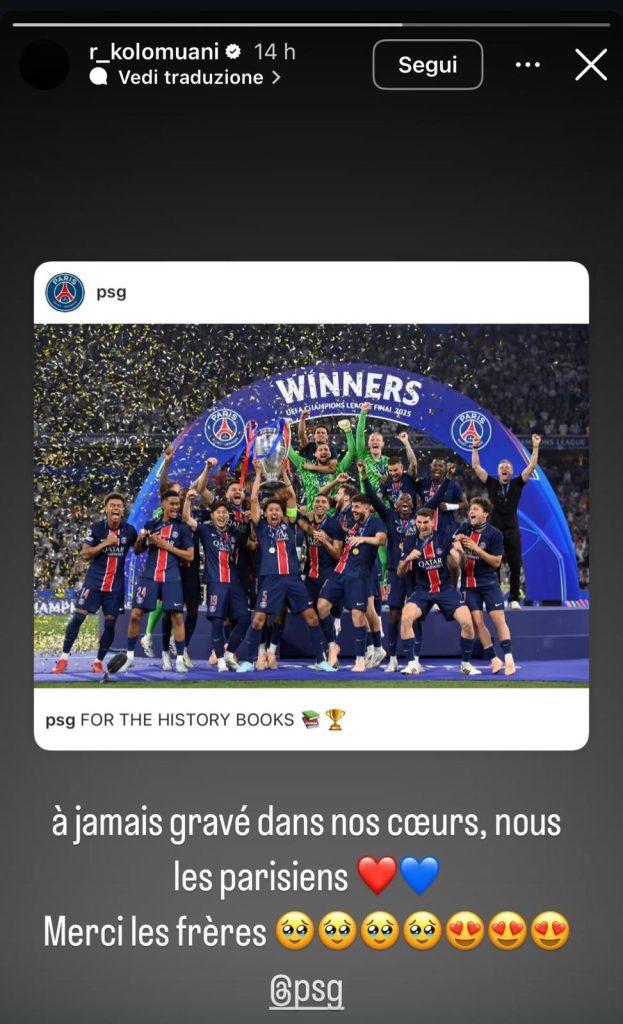Close the story viewer
623x1024 pixels.
pyautogui.click(x=591, y=65)
